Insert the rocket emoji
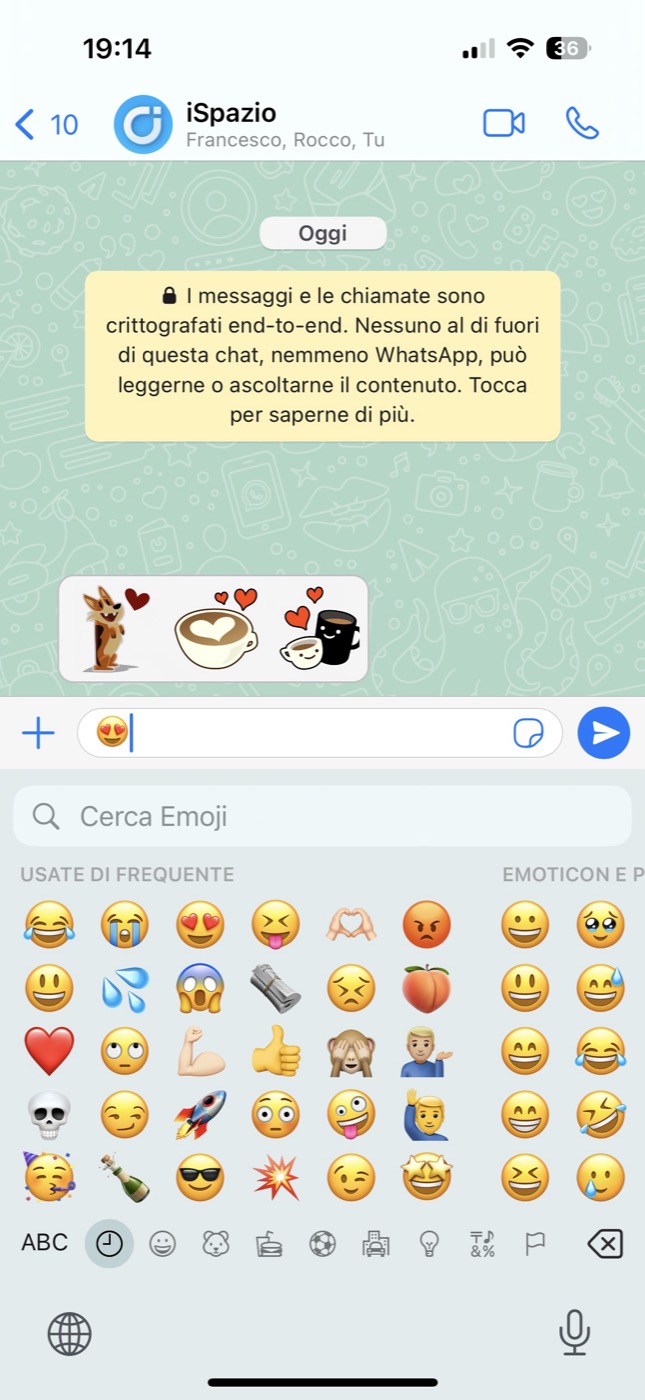The image size is (645, 1400). [200, 1115]
